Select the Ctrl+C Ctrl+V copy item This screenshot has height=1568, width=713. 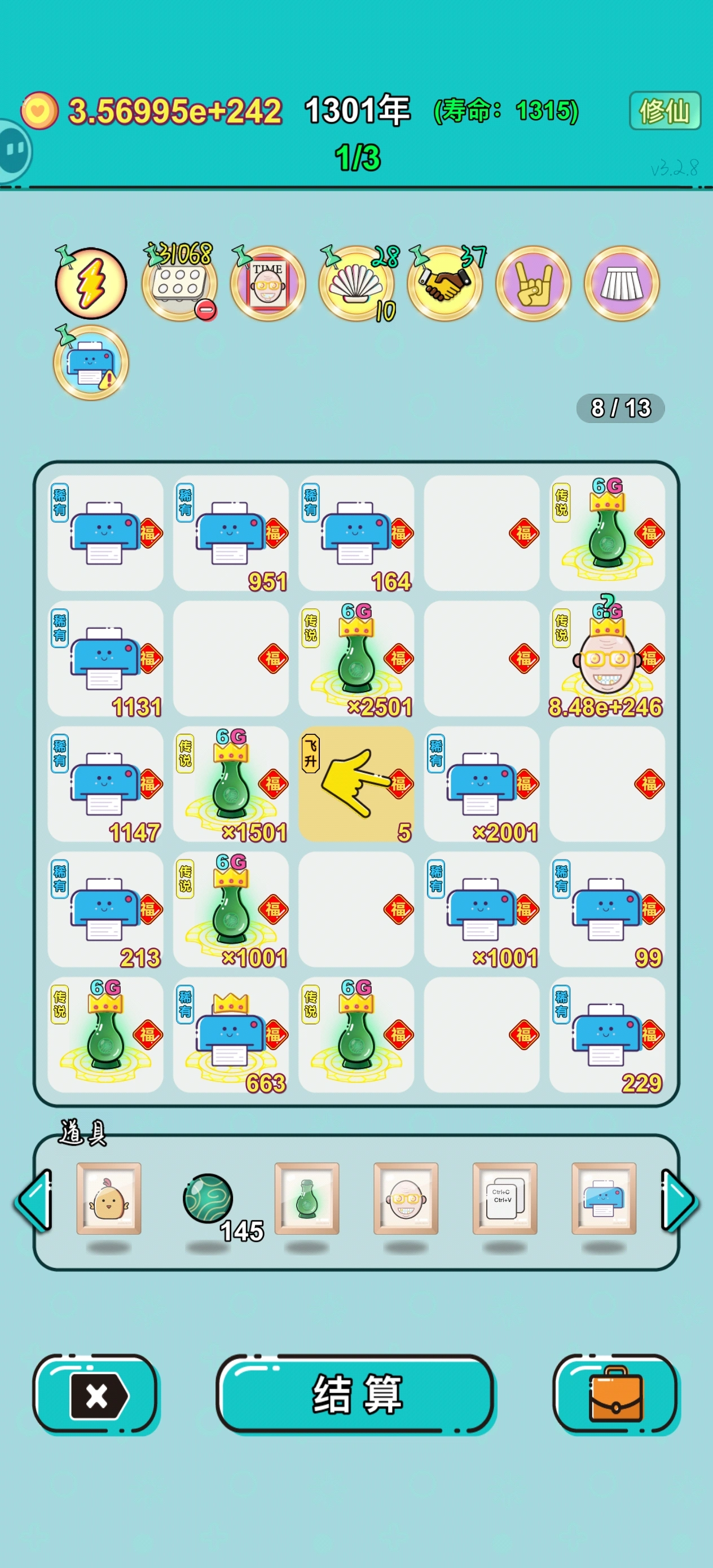tap(504, 1198)
